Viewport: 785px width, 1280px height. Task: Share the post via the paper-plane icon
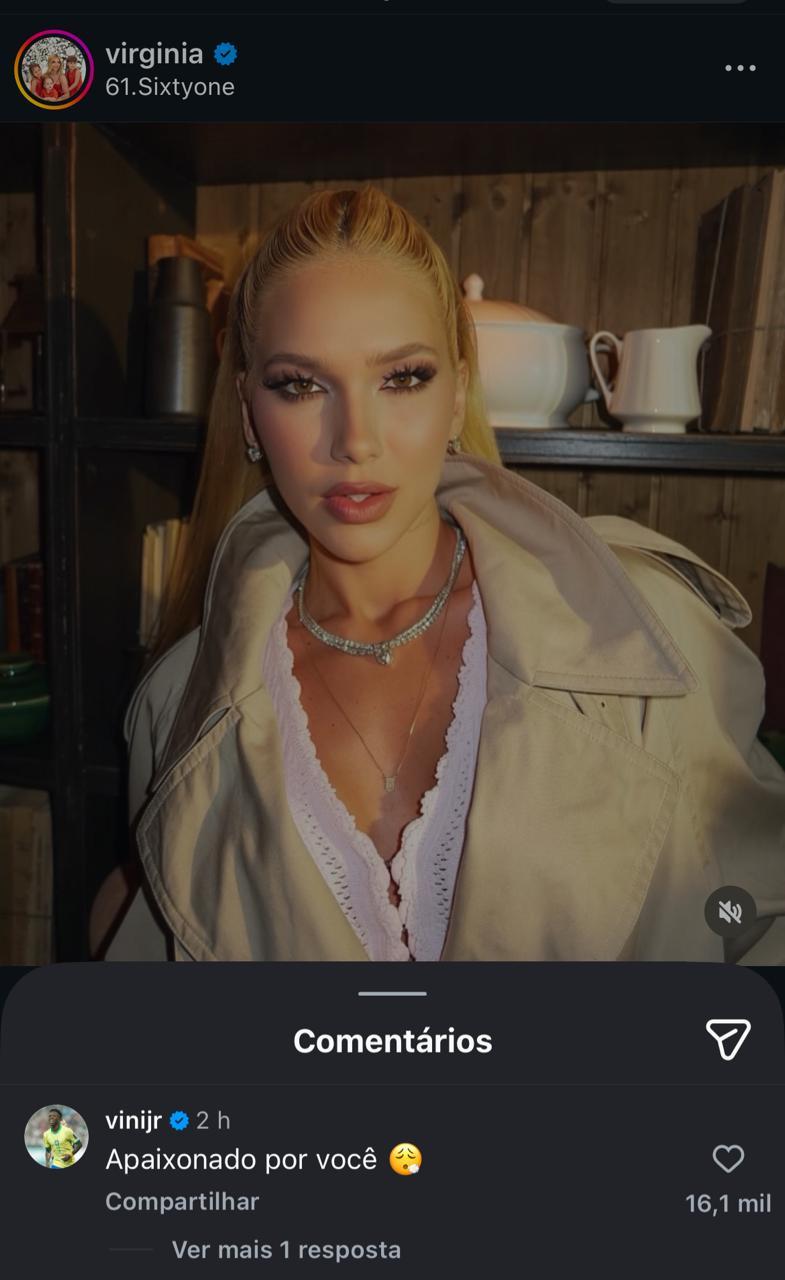tap(728, 1040)
